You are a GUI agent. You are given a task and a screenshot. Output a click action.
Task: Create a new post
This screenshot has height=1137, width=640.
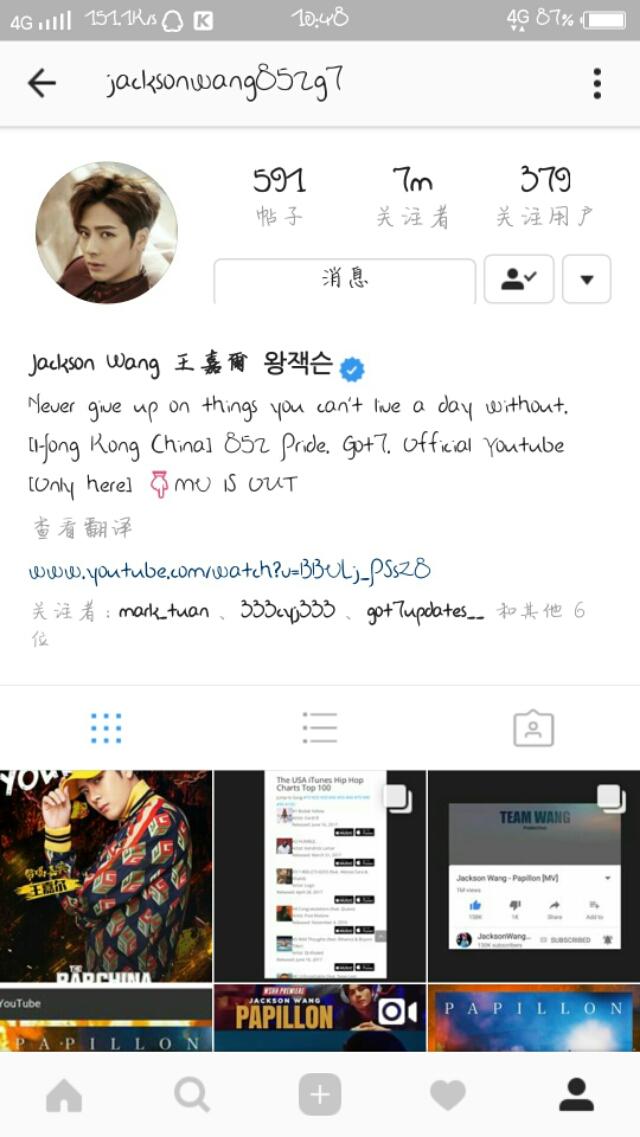[319, 1096]
